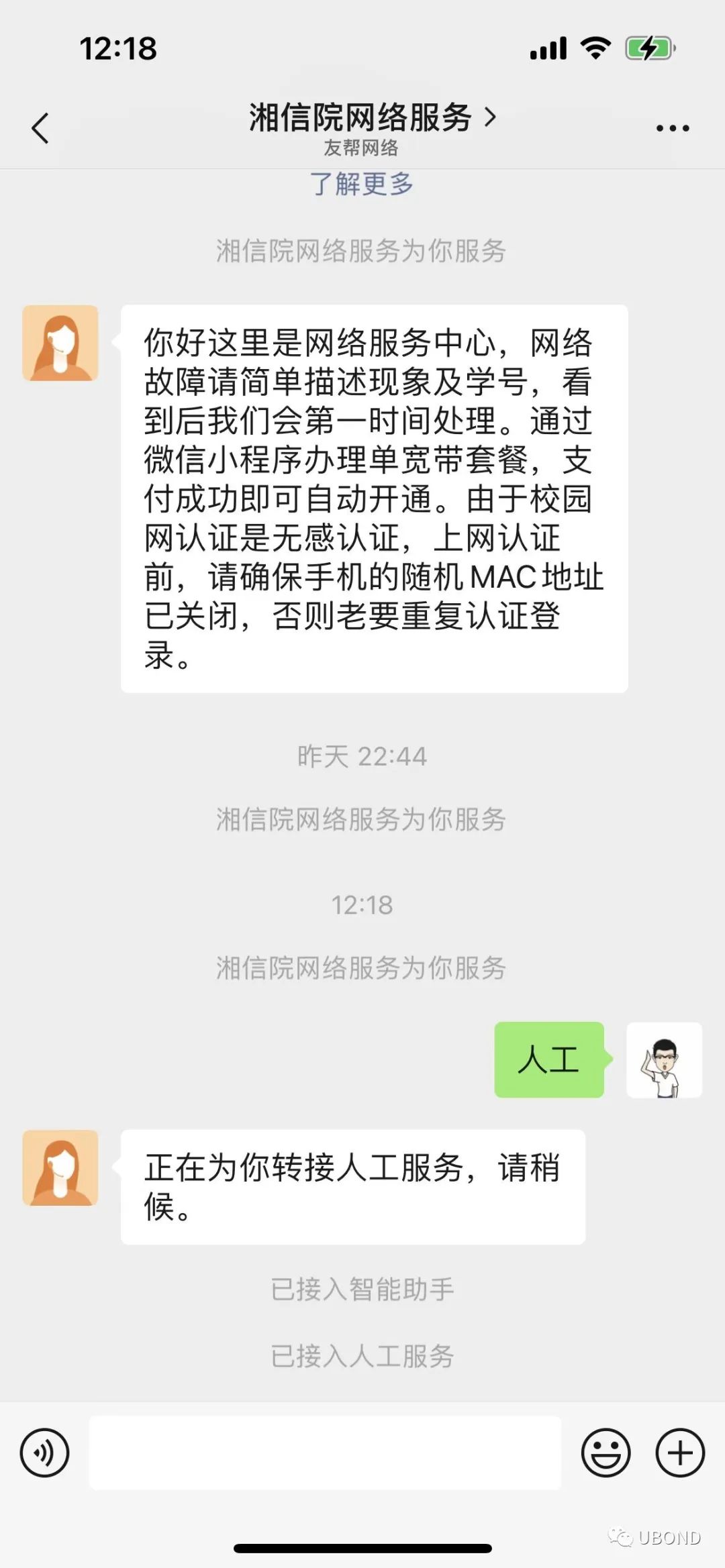Open the three-dot overflow menu

pyautogui.click(x=673, y=127)
